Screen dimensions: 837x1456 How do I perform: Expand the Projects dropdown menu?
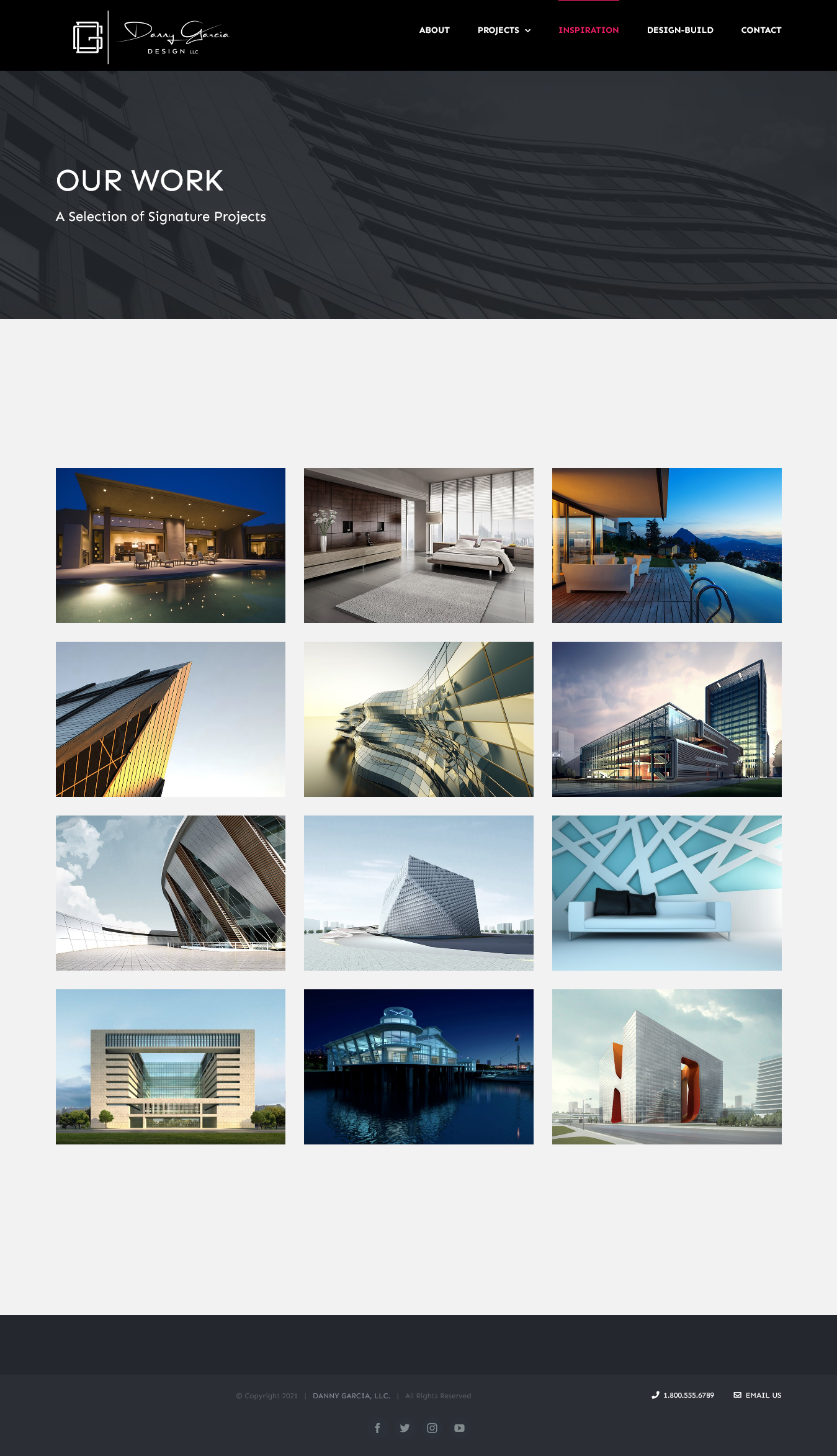[504, 30]
